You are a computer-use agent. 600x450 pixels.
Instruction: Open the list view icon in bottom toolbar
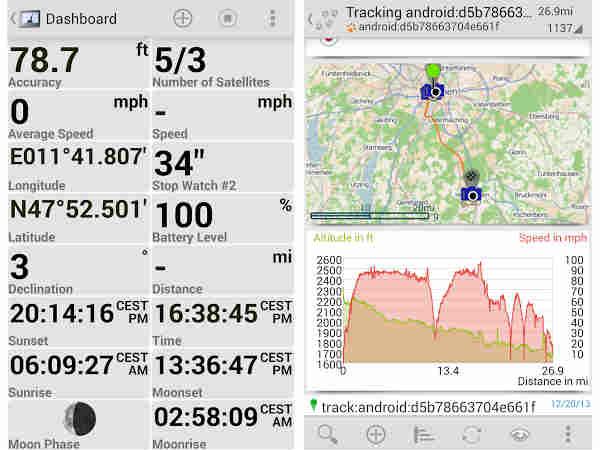pyautogui.click(x=424, y=434)
